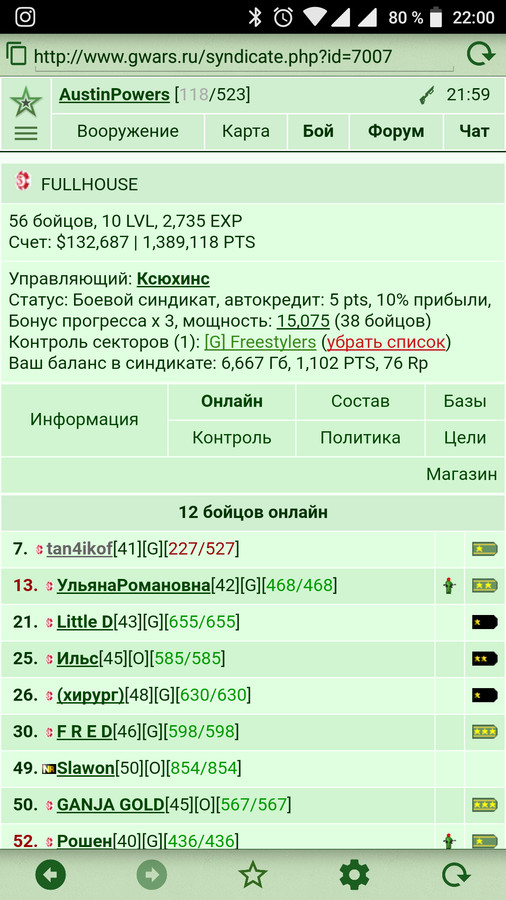This screenshot has height=900, width=506.
Task: Open player Little D profile
Action: [x=85, y=622]
